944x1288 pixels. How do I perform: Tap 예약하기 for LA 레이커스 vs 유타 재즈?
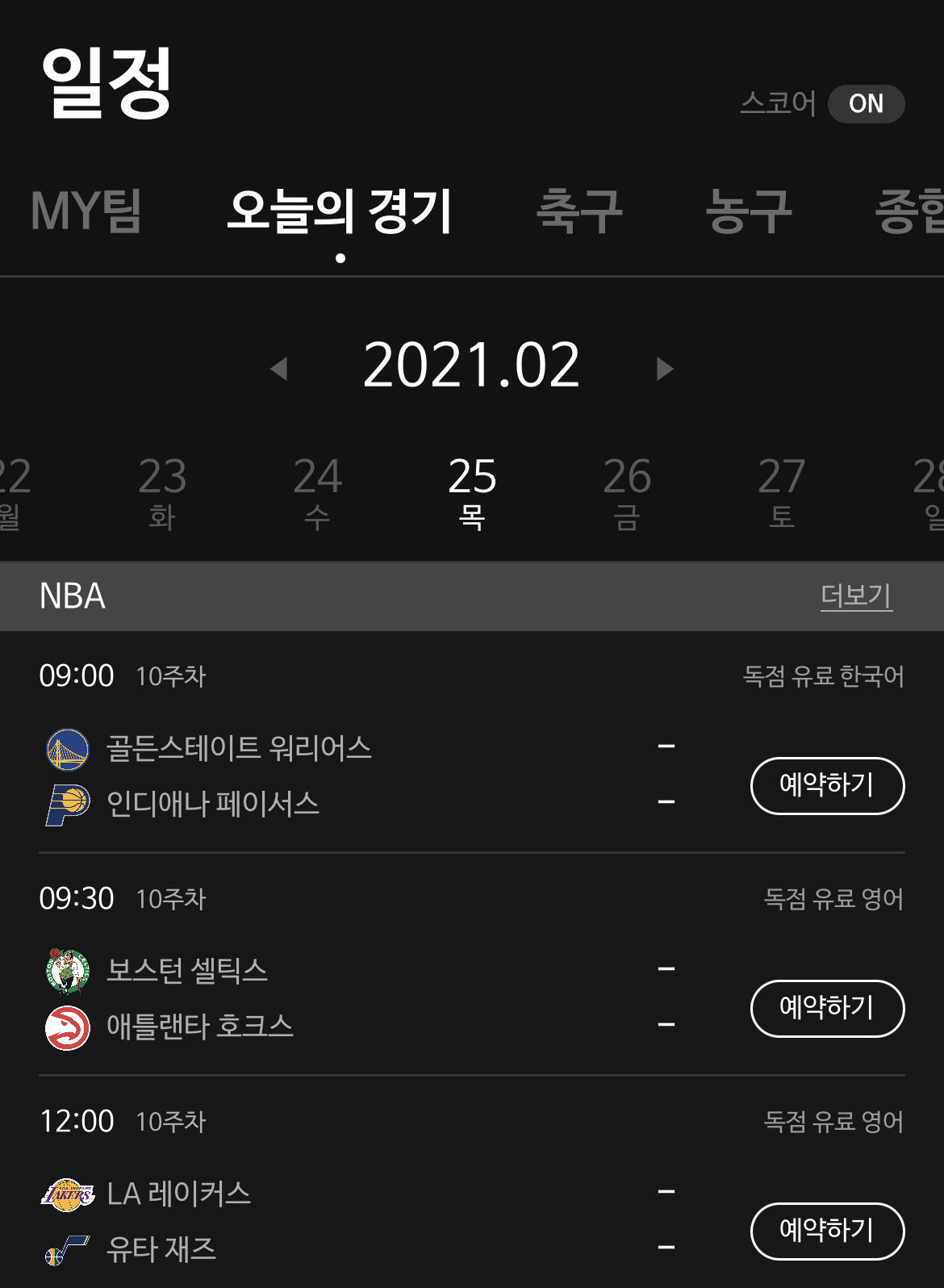(828, 1232)
